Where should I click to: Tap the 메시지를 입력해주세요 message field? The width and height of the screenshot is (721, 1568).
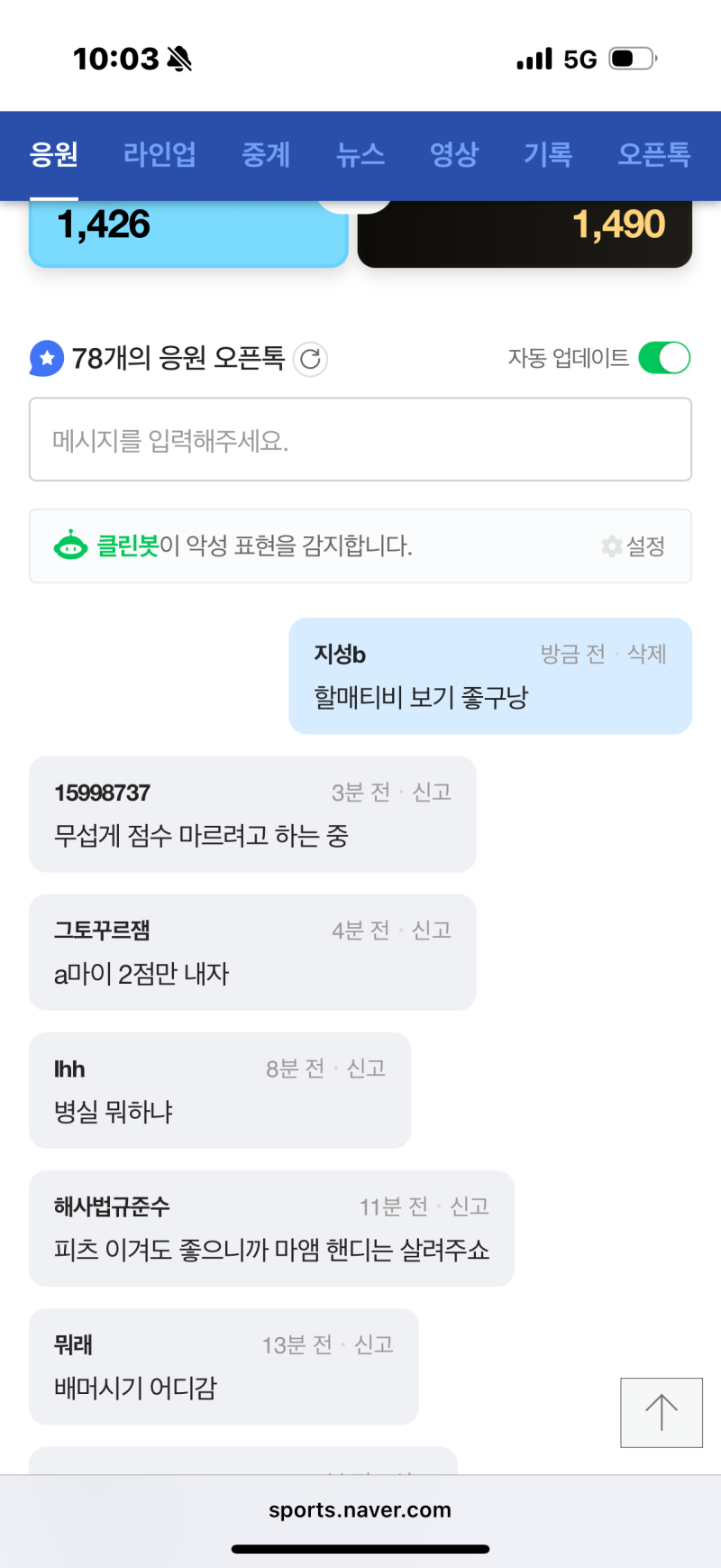(x=360, y=440)
